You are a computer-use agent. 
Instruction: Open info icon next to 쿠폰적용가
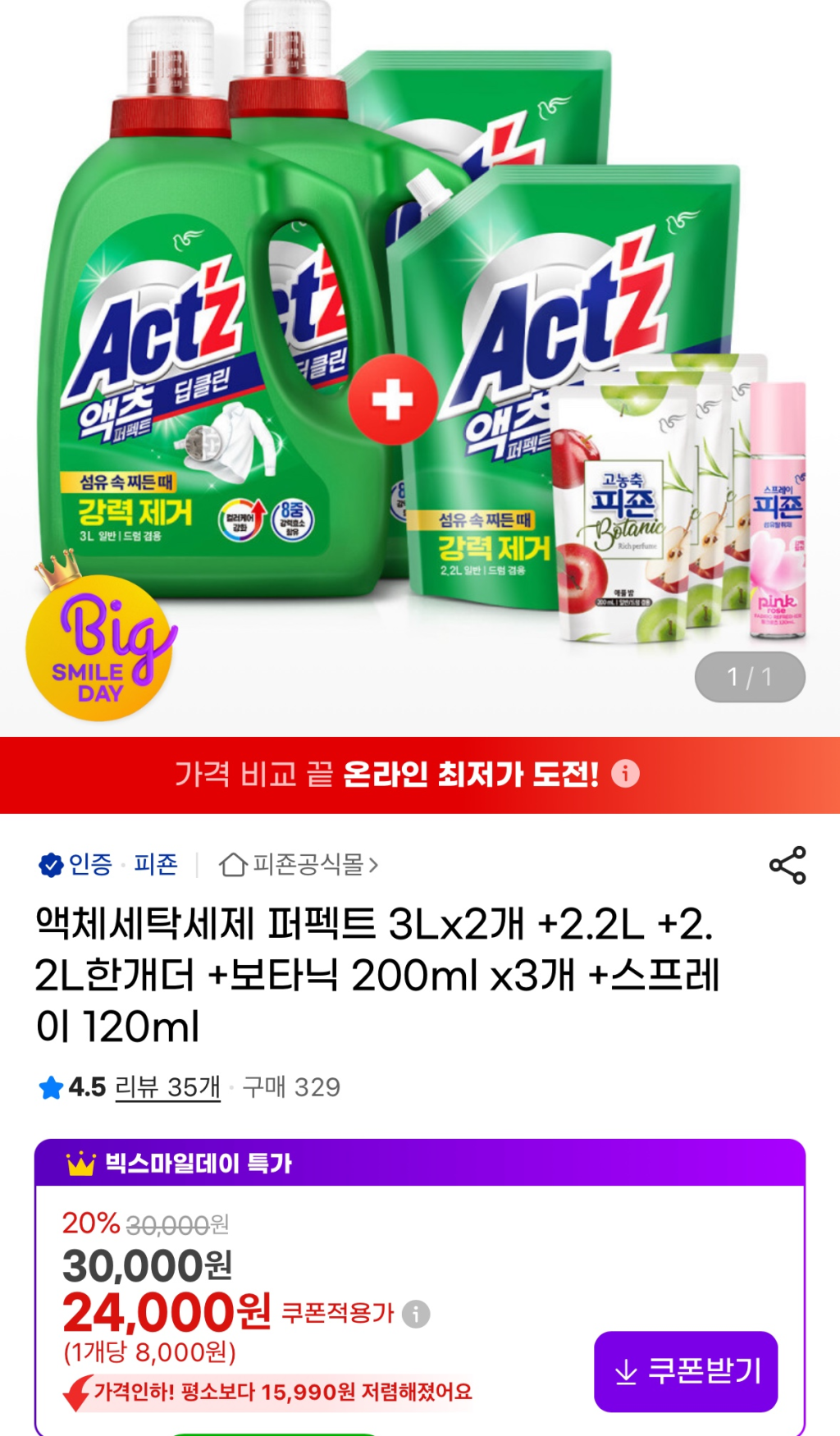coord(416,1314)
